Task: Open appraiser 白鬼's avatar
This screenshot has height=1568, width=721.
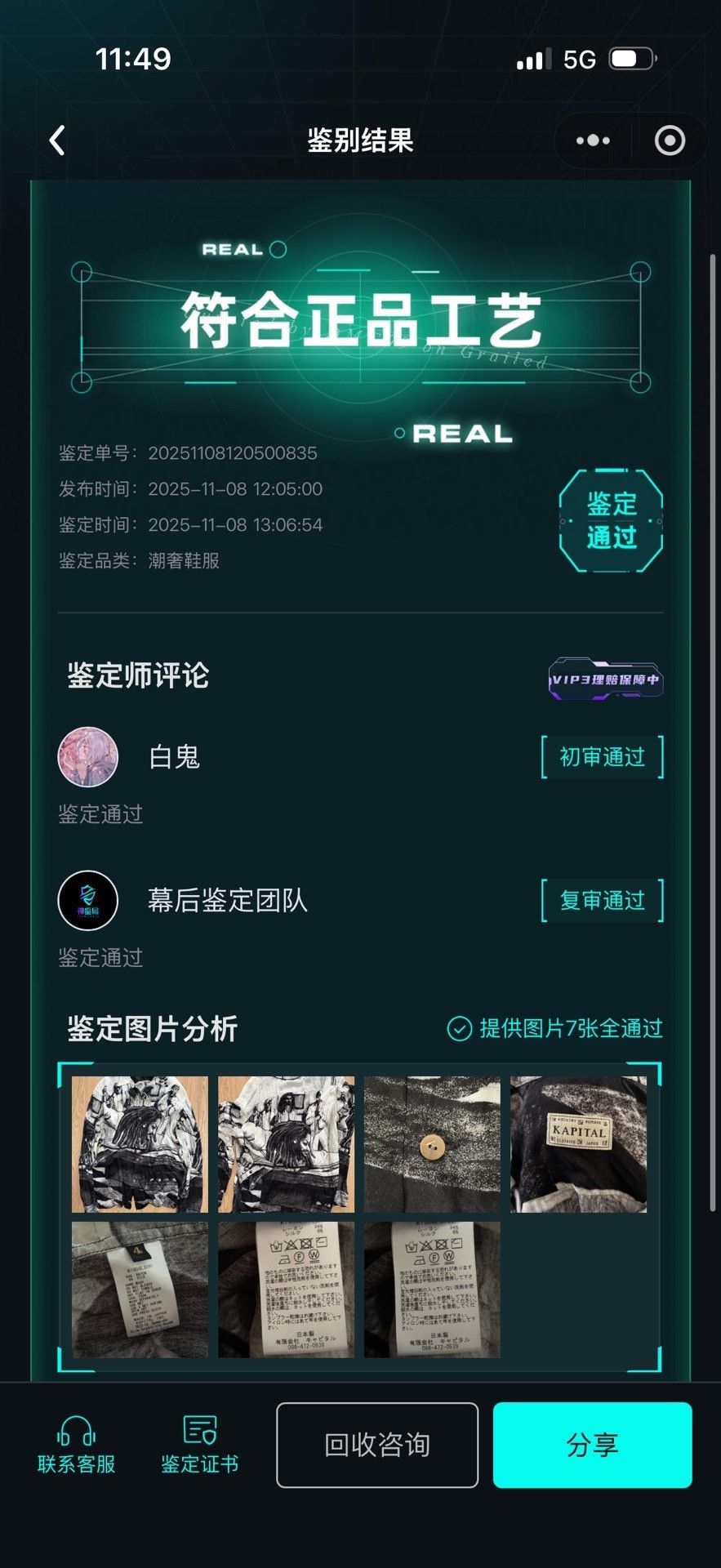Action: pos(88,757)
